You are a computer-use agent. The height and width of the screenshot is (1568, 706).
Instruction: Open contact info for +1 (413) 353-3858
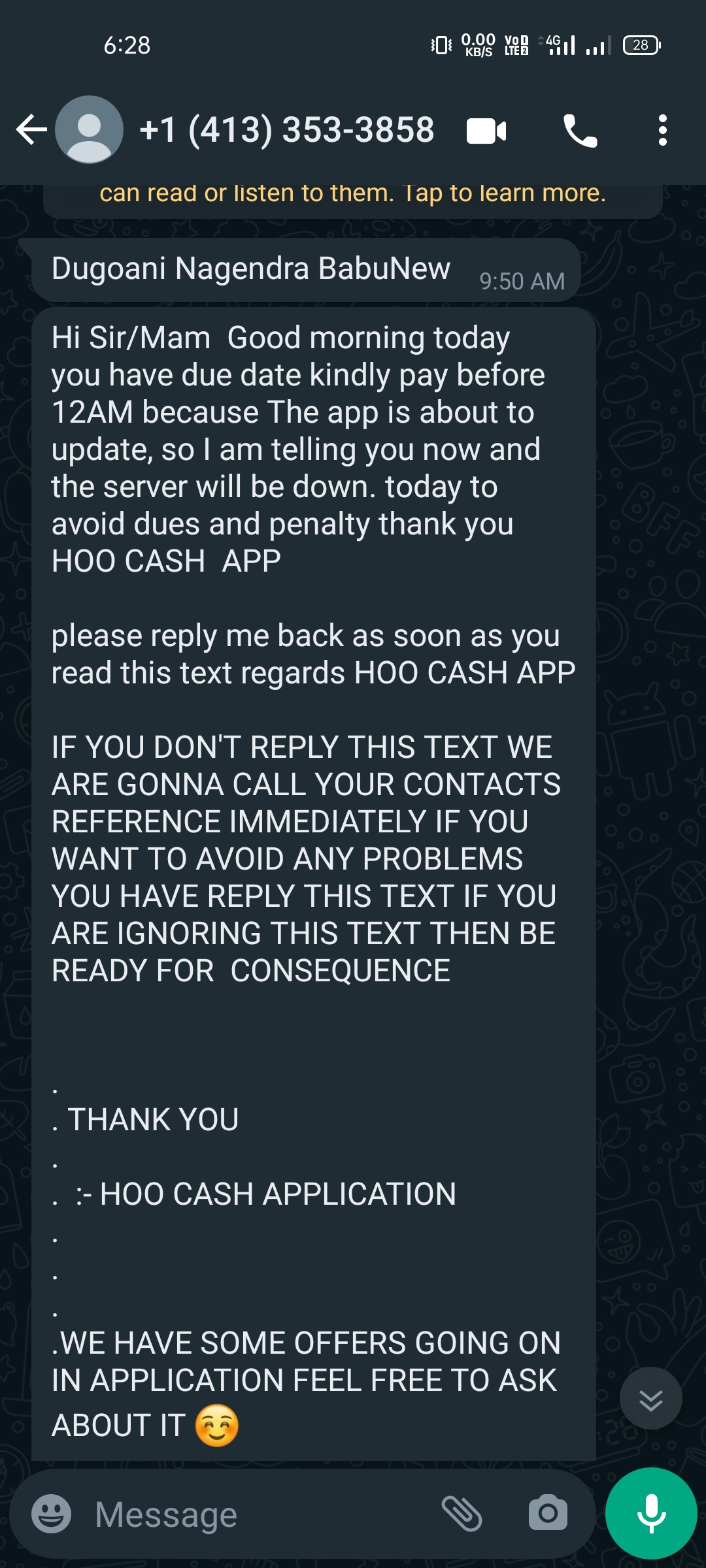tap(286, 129)
